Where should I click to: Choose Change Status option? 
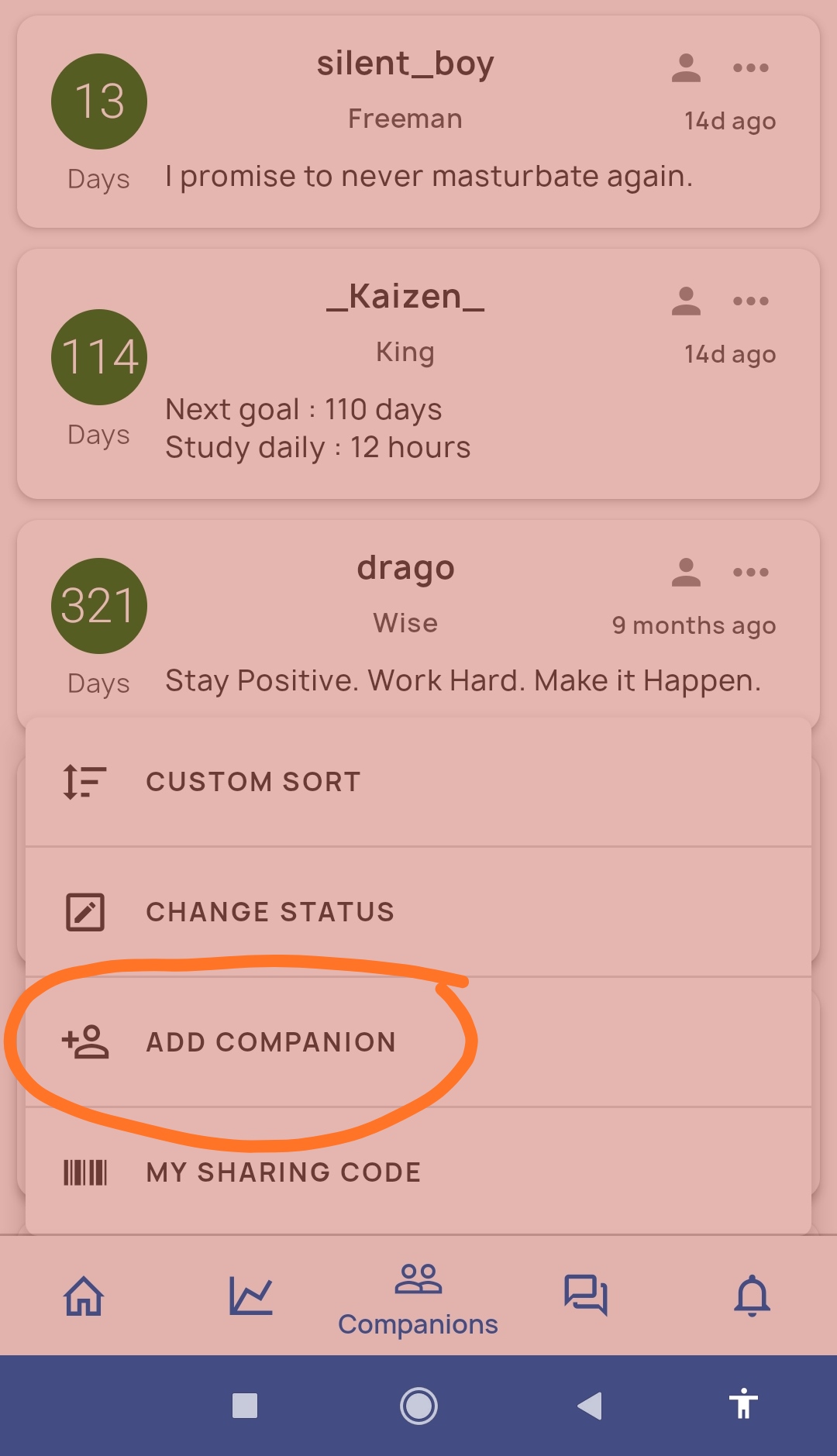tap(418, 912)
